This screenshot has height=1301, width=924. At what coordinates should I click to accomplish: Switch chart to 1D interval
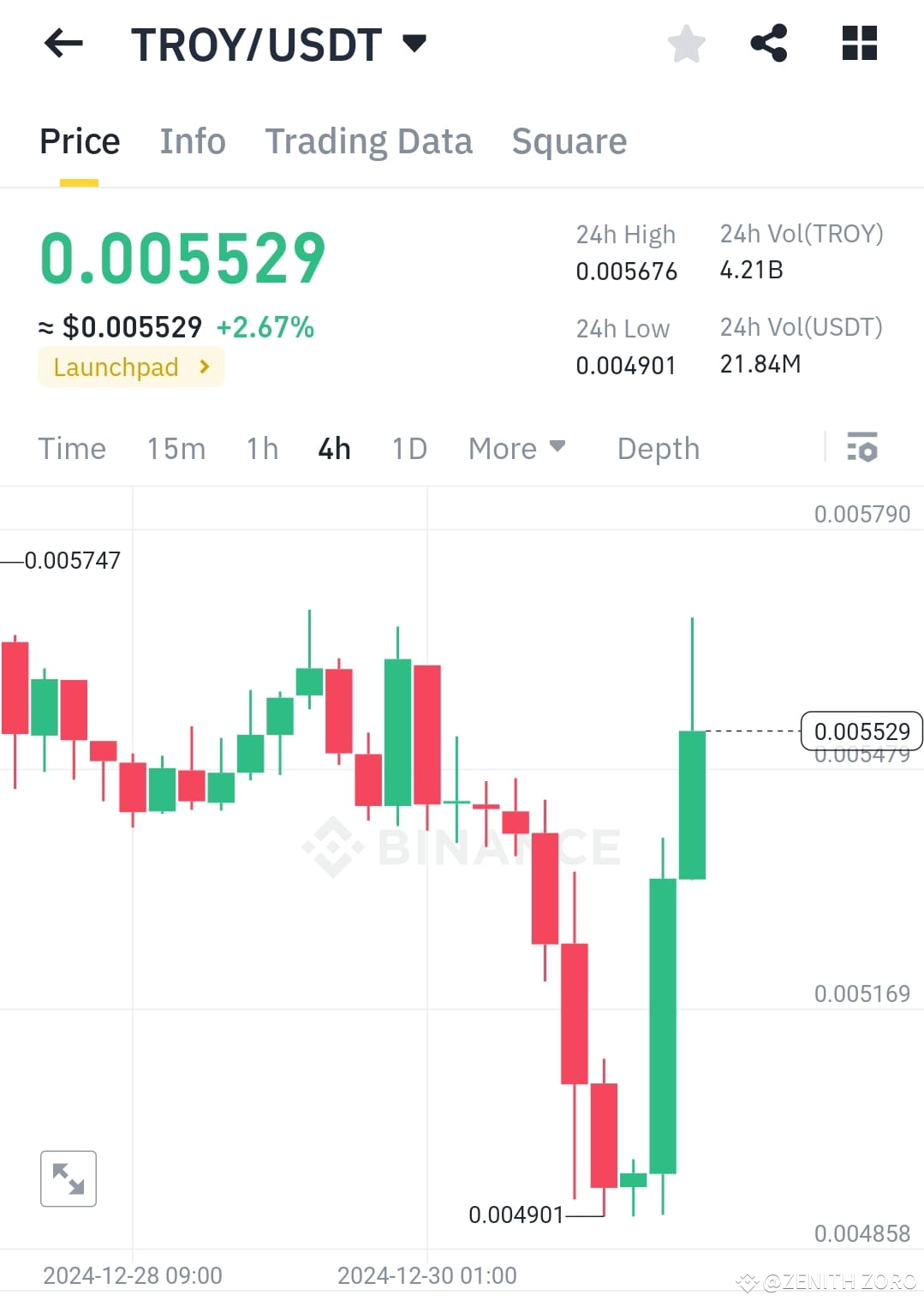pyautogui.click(x=408, y=448)
